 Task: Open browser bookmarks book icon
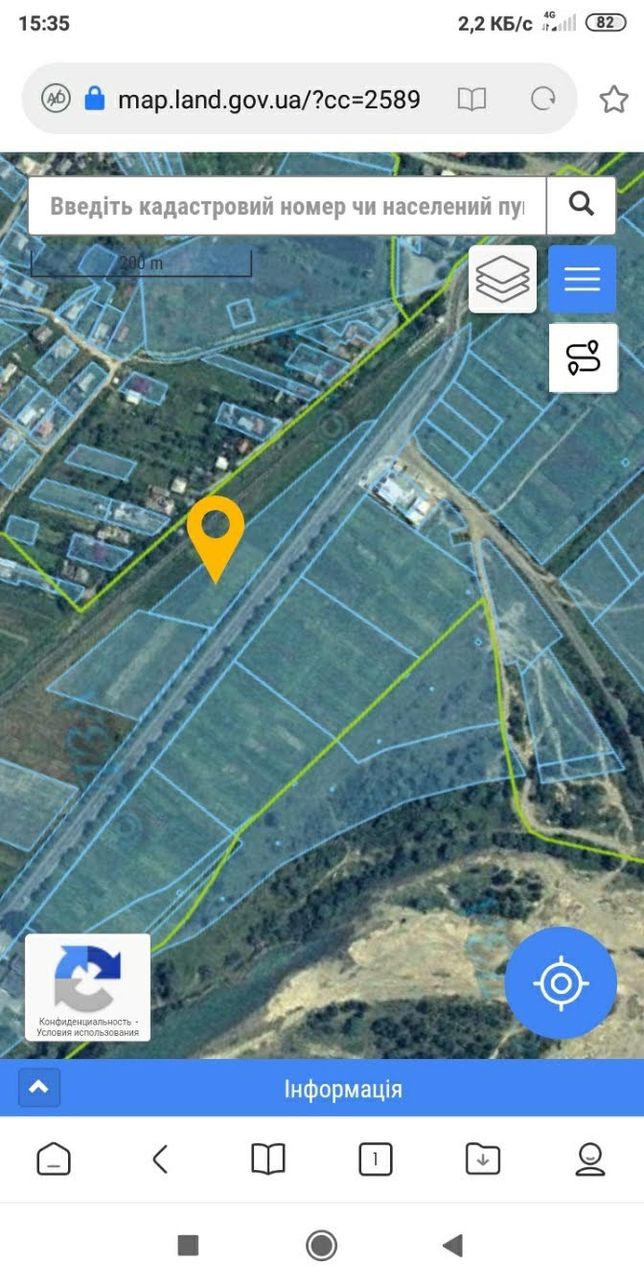[268, 1159]
